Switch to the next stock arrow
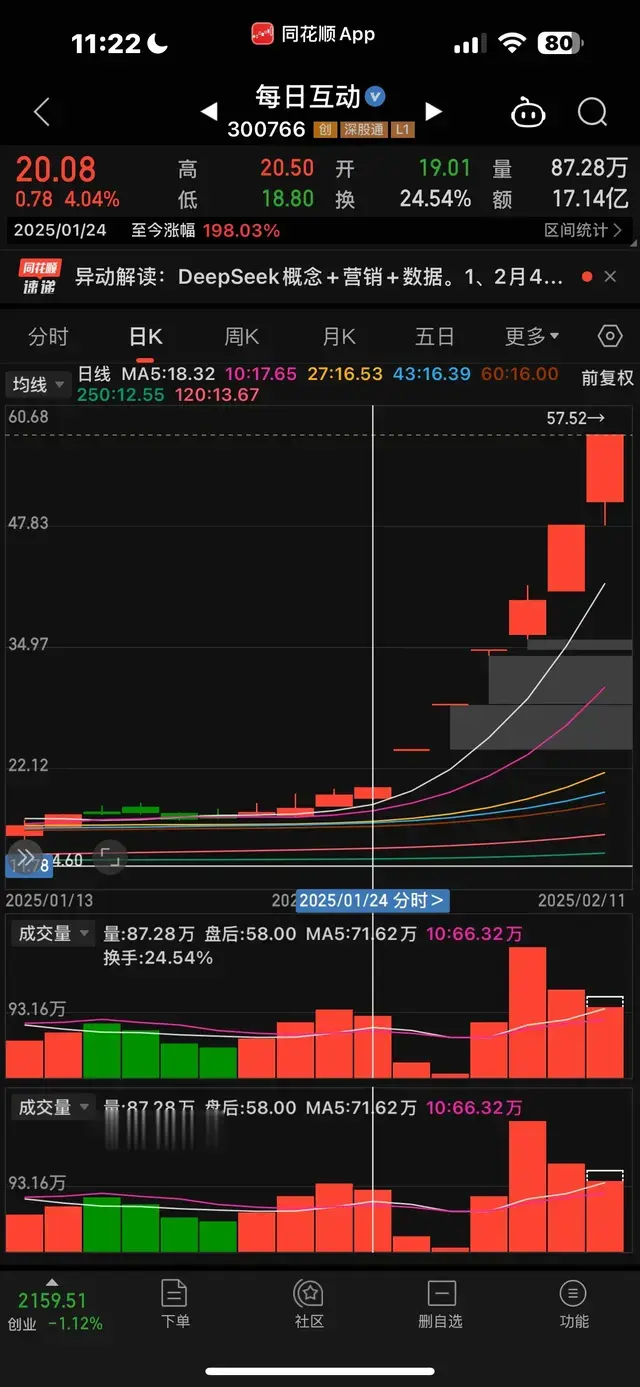 pos(433,111)
